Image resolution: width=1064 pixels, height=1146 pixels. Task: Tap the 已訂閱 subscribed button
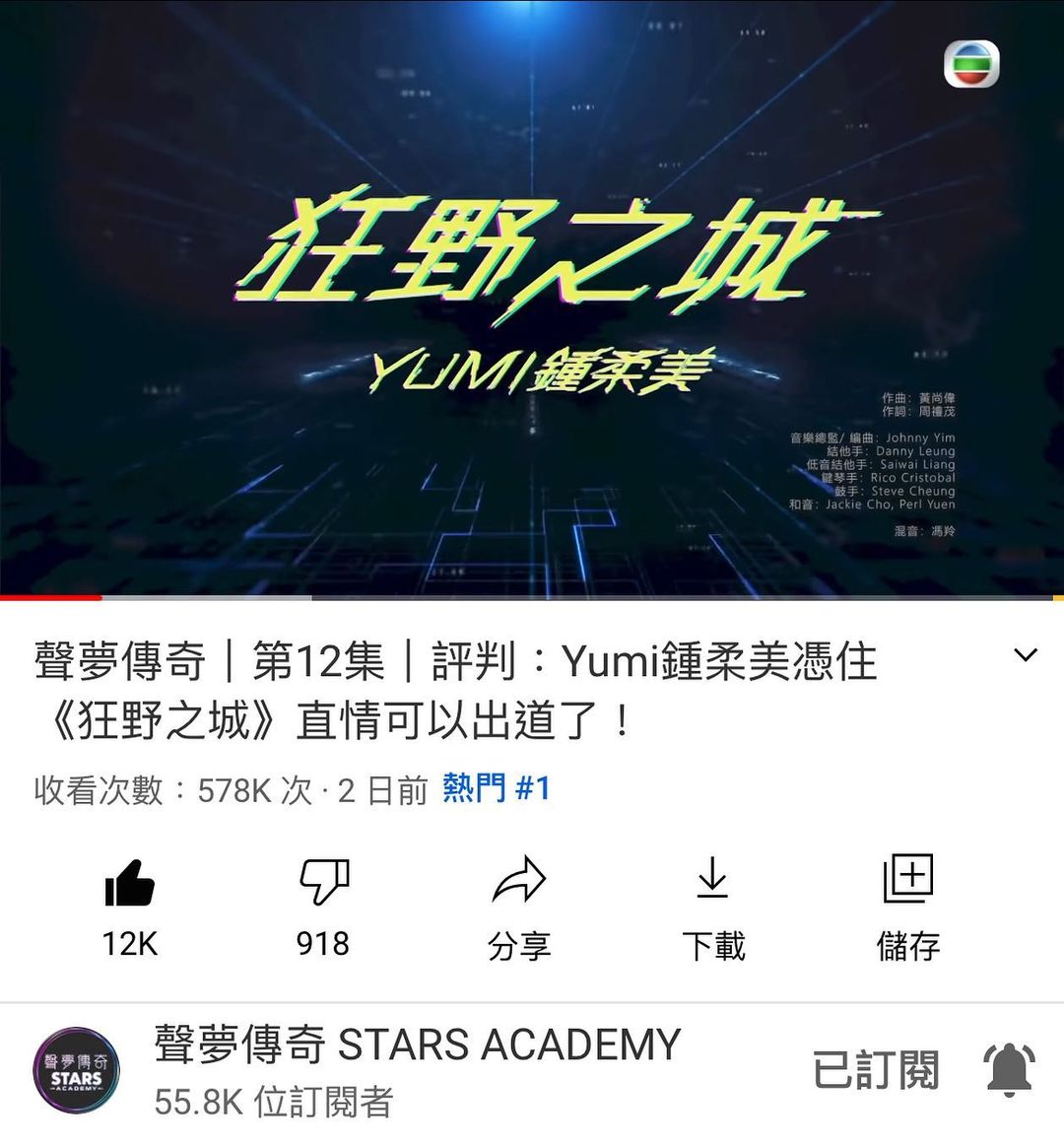point(876,1070)
